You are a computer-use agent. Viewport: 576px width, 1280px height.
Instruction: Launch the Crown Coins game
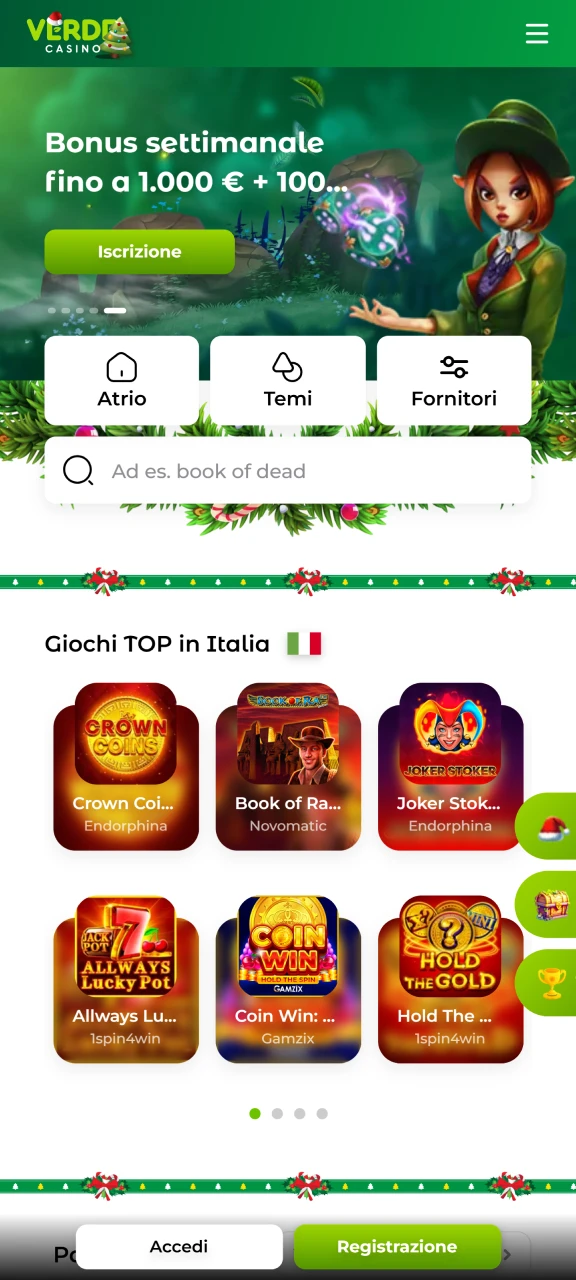click(126, 767)
